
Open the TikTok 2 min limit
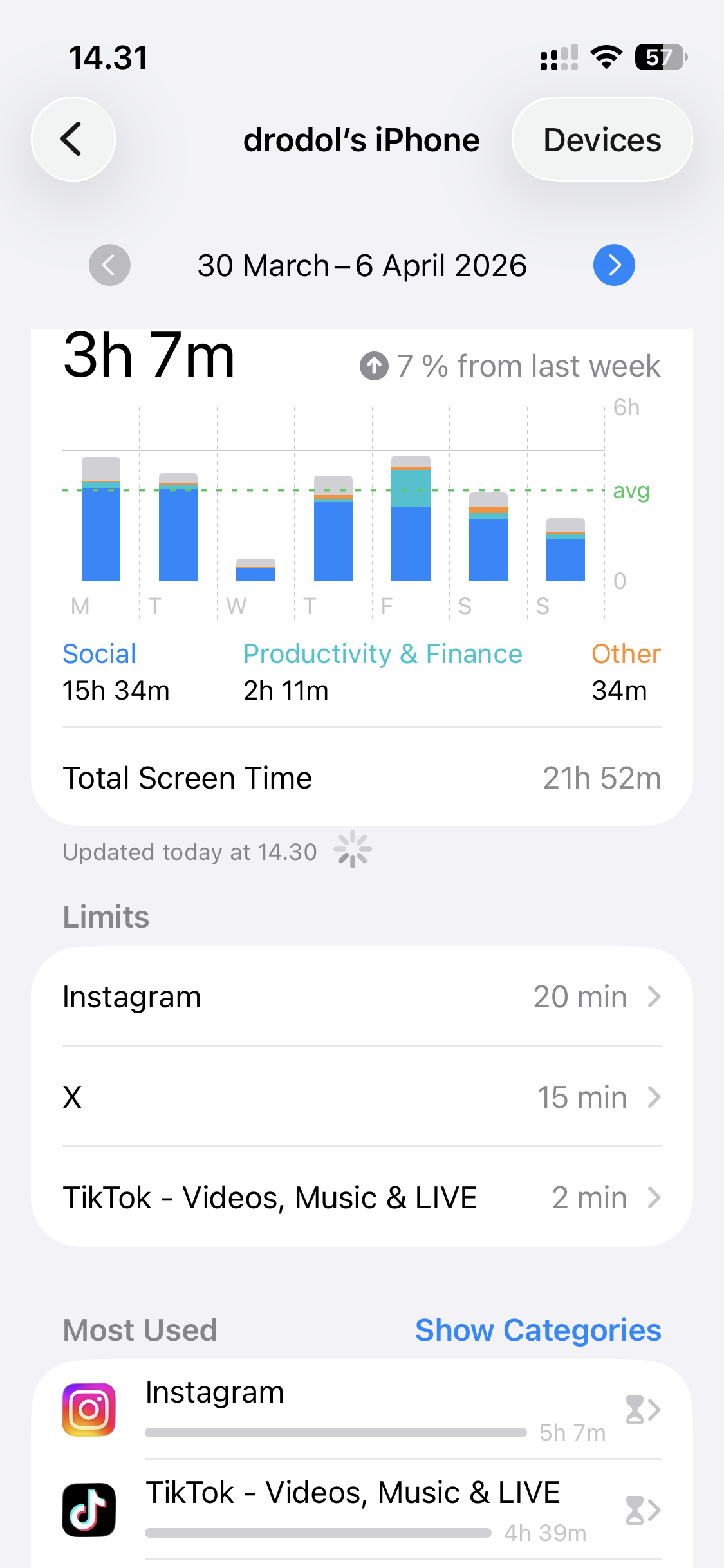point(362,1197)
